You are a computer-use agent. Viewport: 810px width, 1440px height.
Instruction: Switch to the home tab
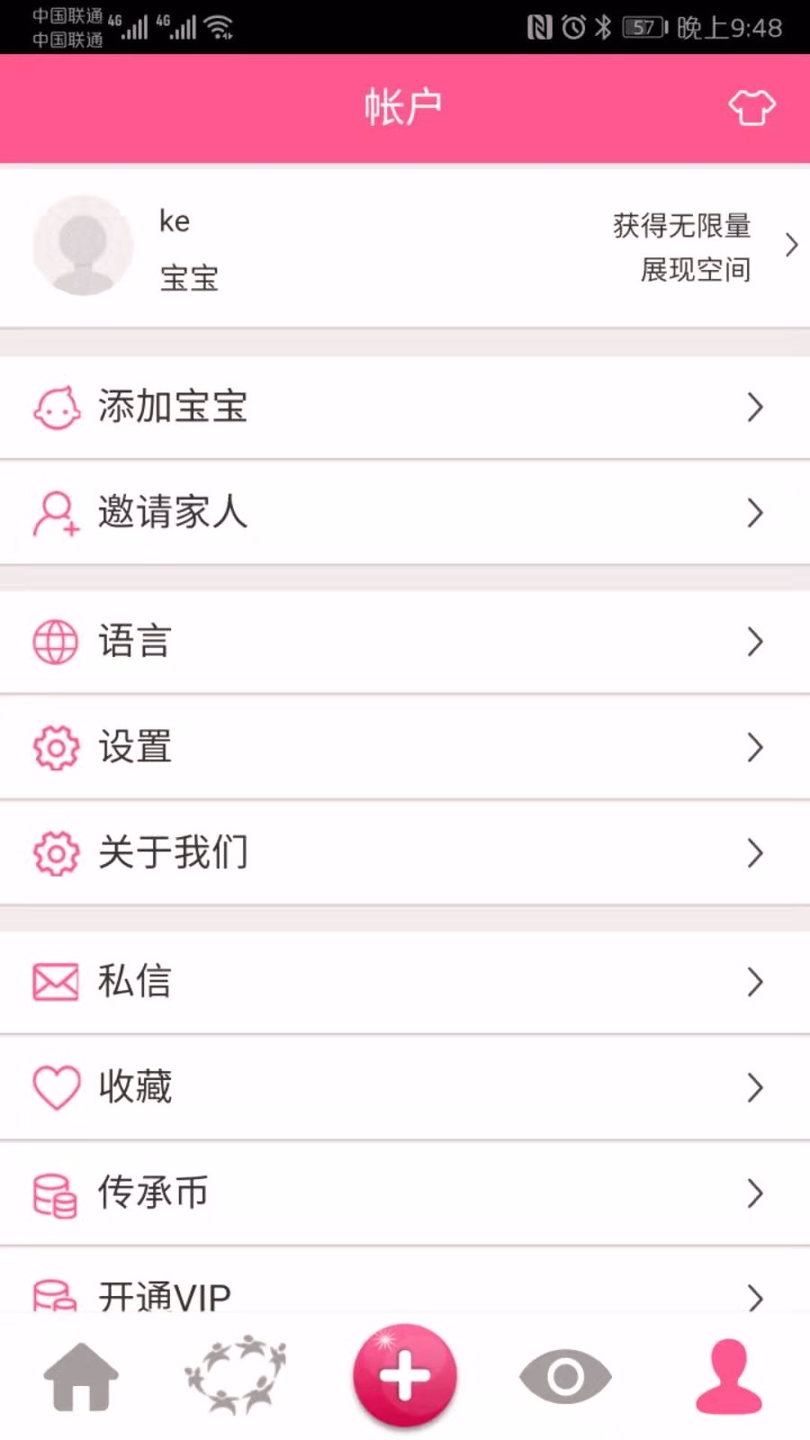[x=81, y=1378]
